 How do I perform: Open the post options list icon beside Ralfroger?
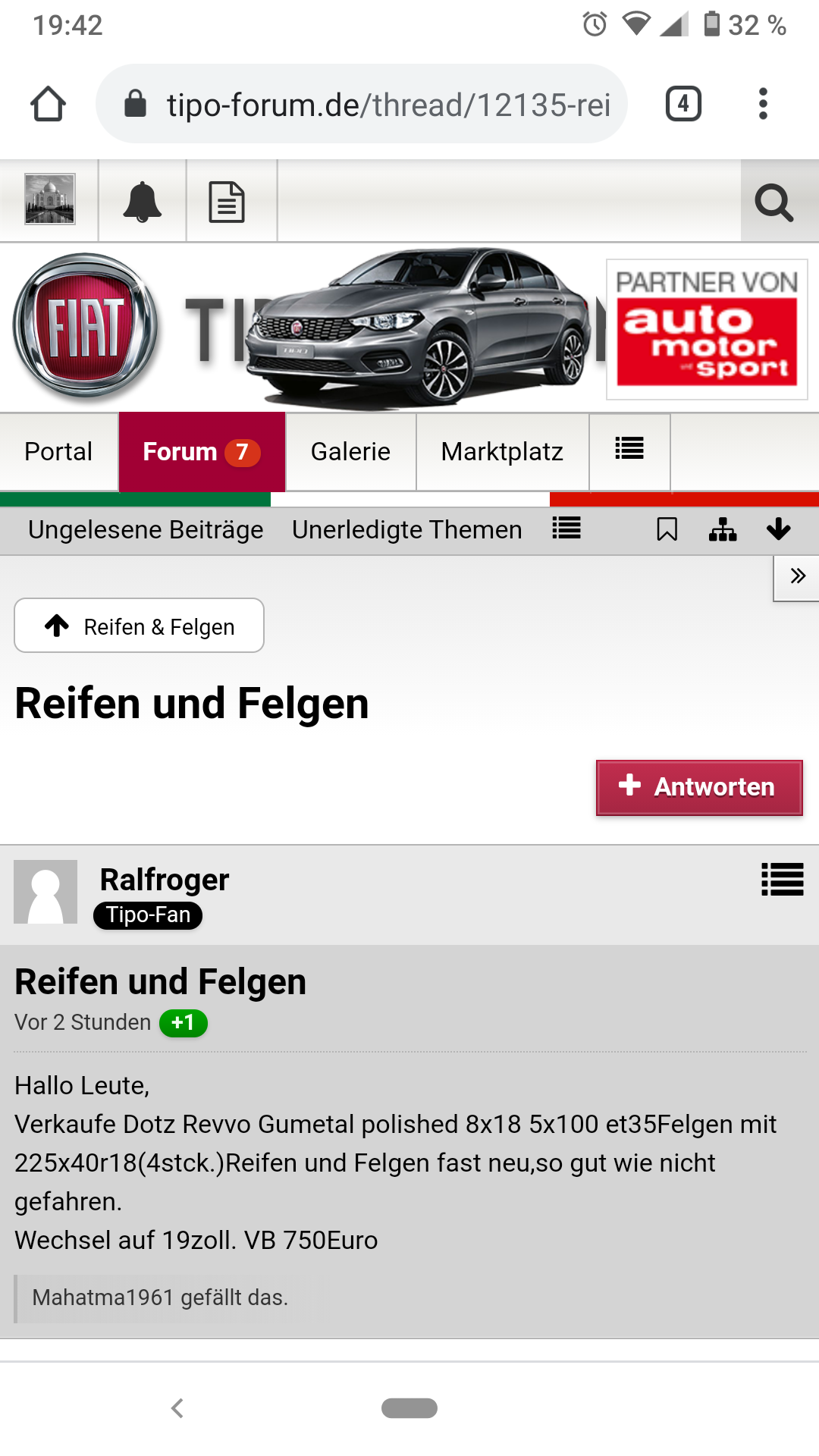[x=783, y=880]
